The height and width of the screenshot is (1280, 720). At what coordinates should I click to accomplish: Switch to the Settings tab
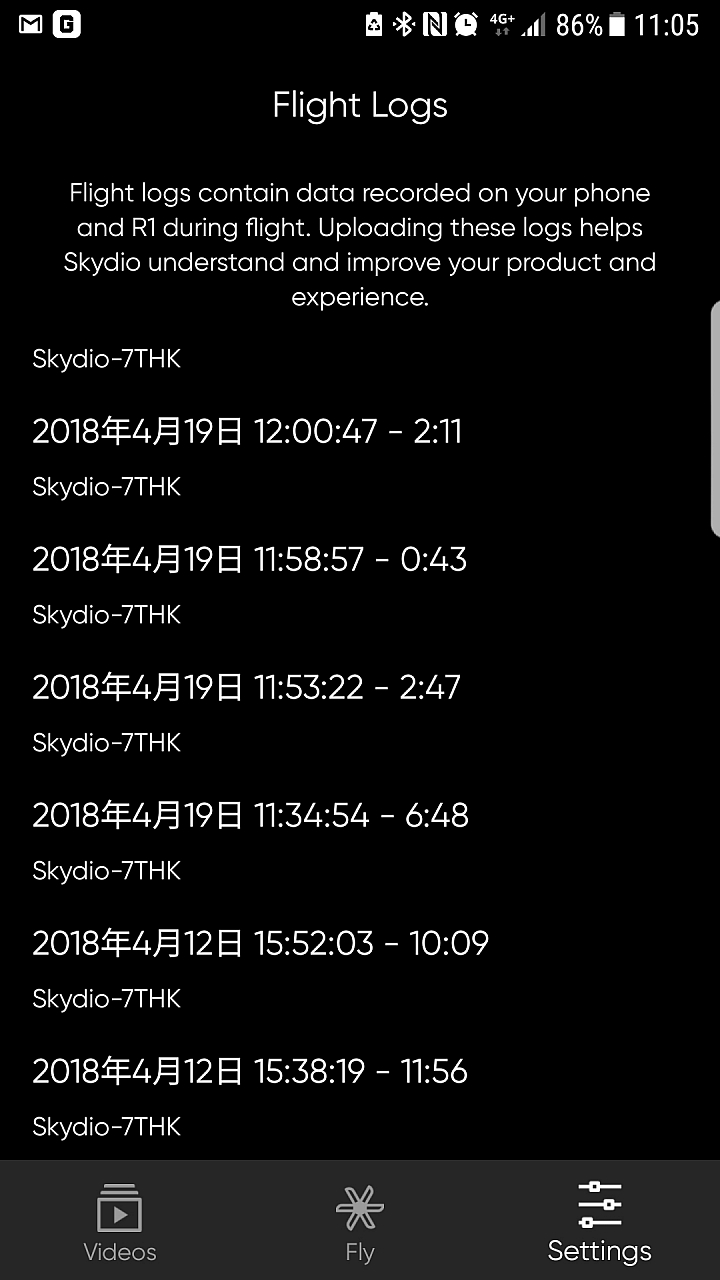(x=599, y=1220)
